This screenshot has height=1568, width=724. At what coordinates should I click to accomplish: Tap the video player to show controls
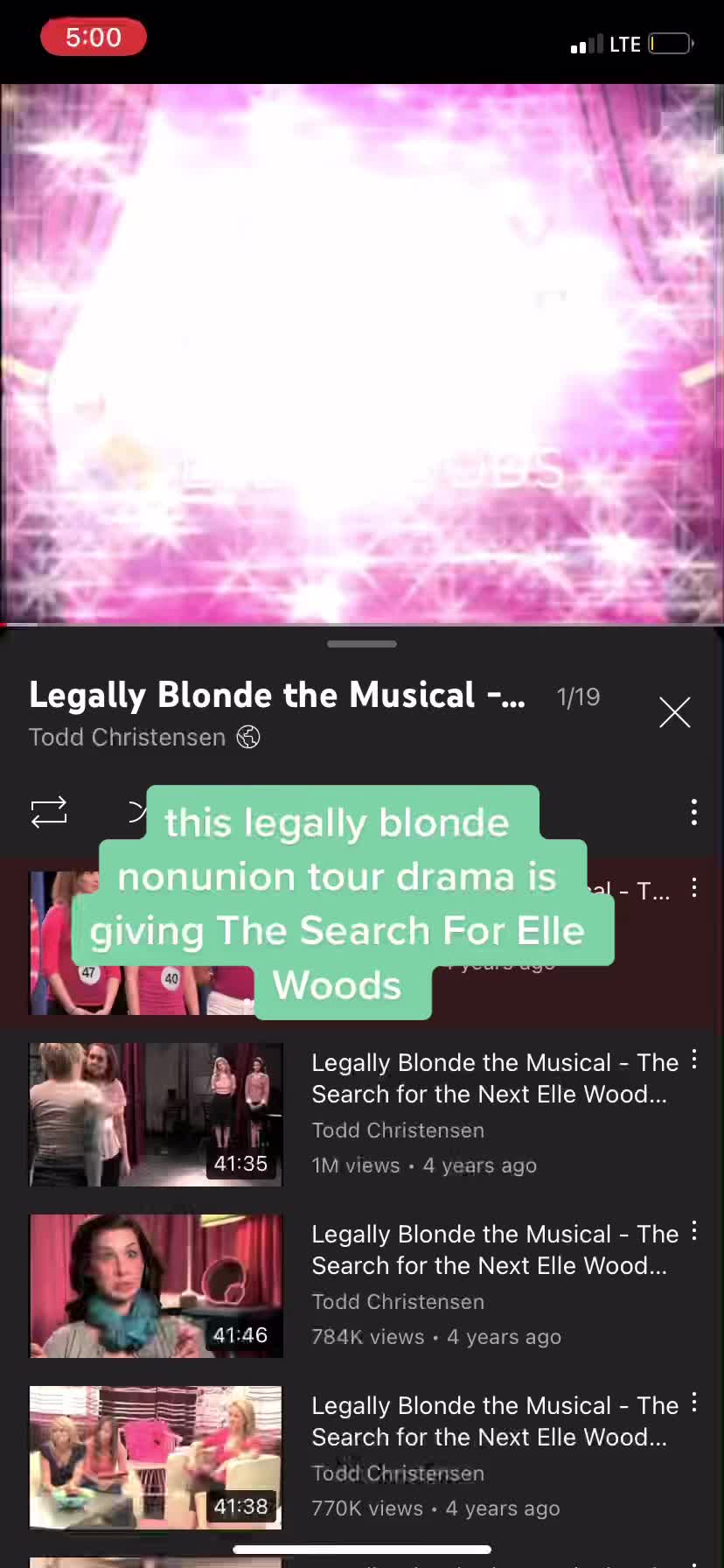click(362, 354)
